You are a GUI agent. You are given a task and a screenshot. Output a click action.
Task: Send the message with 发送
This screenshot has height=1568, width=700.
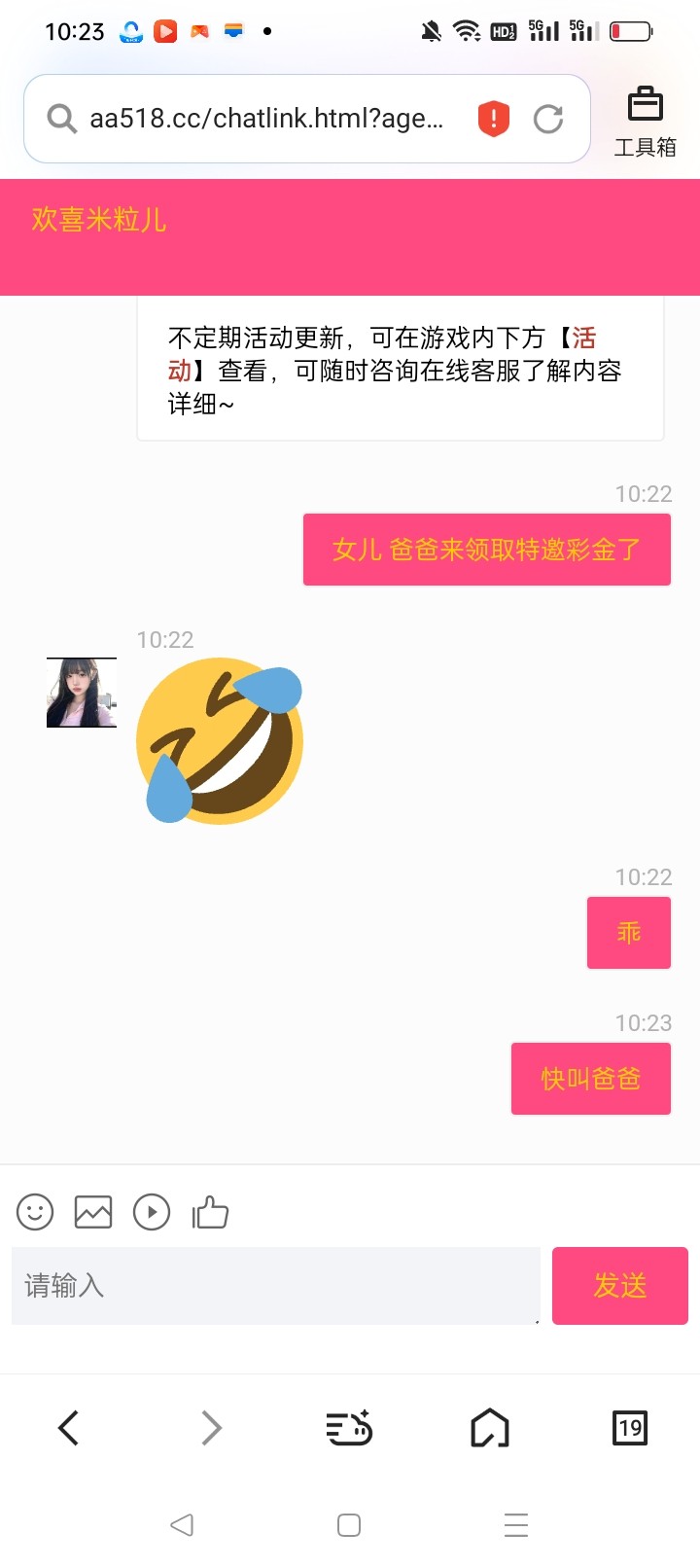619,1286
